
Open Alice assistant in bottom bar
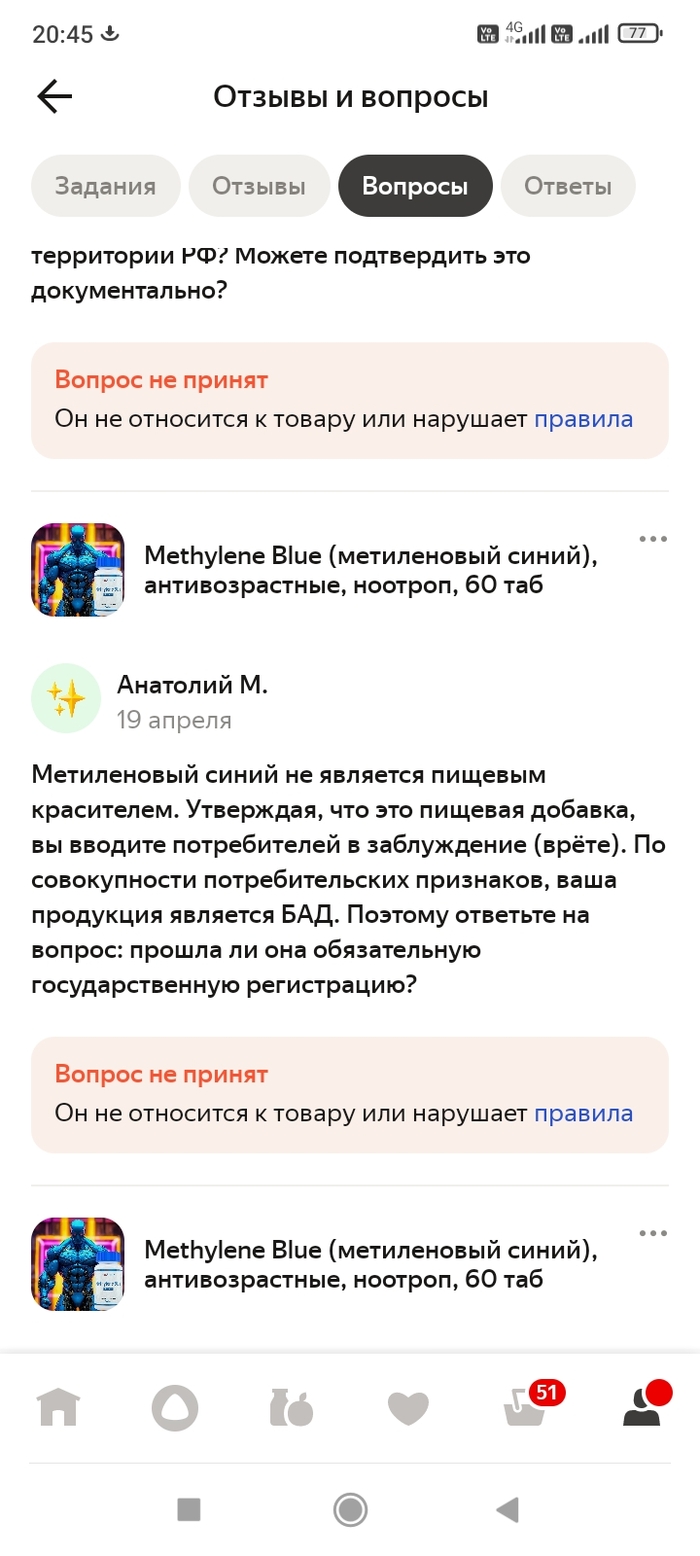click(x=174, y=1408)
